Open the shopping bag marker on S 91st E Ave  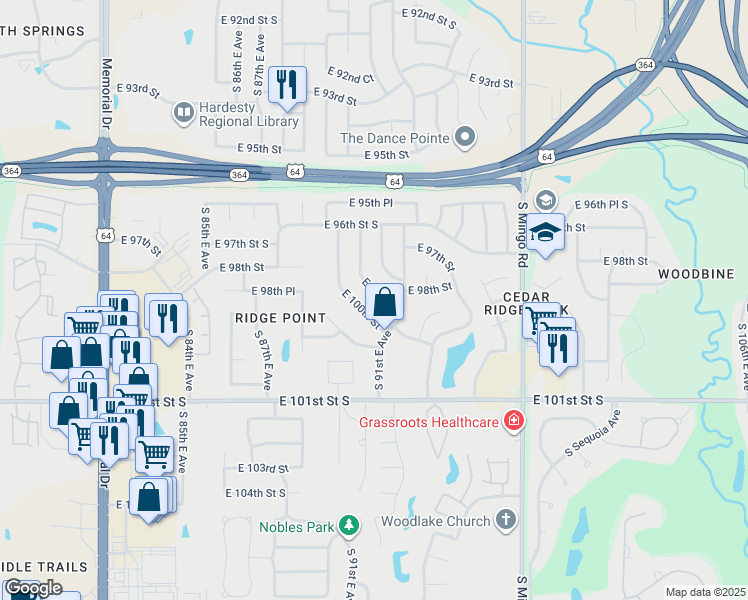pyautogui.click(x=384, y=303)
